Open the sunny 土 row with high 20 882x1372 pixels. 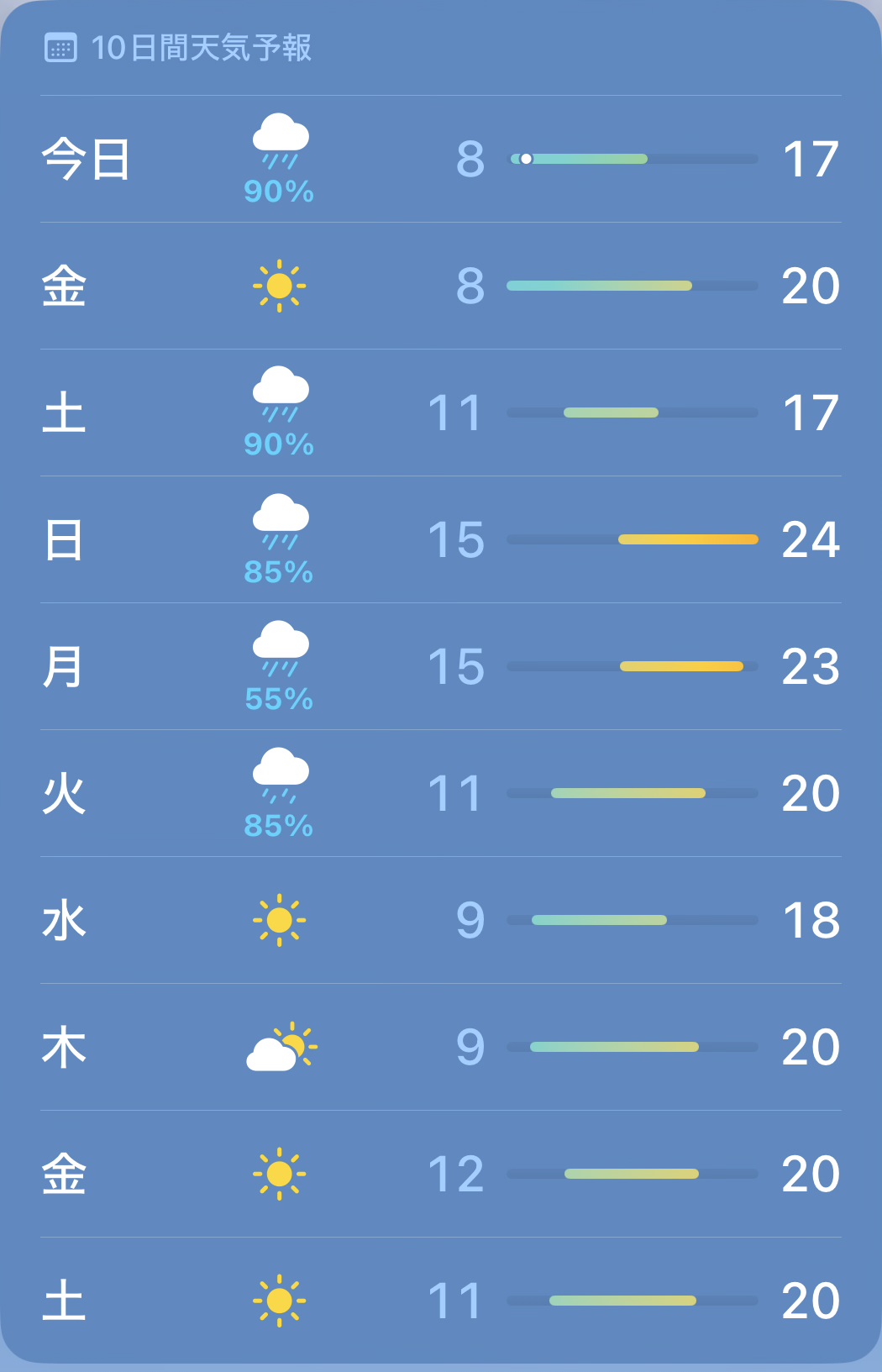(440, 1301)
